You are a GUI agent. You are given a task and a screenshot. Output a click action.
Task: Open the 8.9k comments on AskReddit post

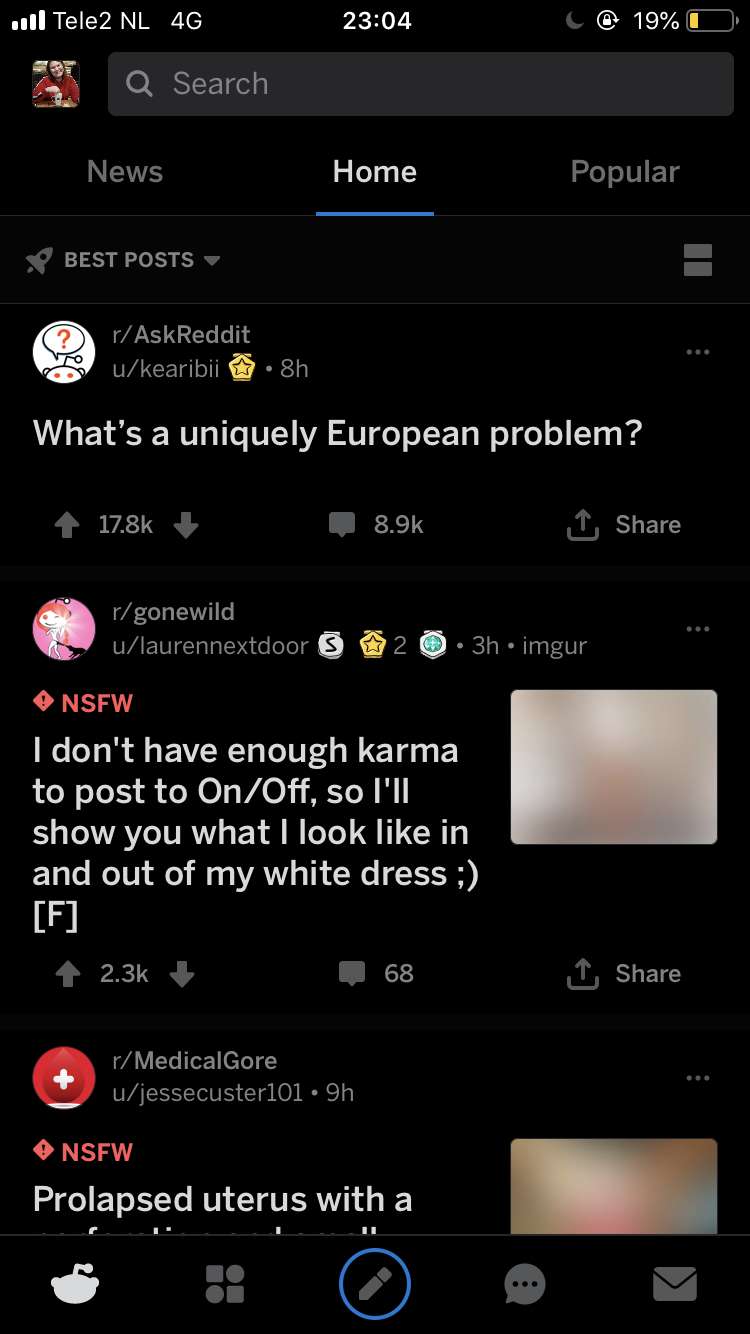(x=377, y=525)
